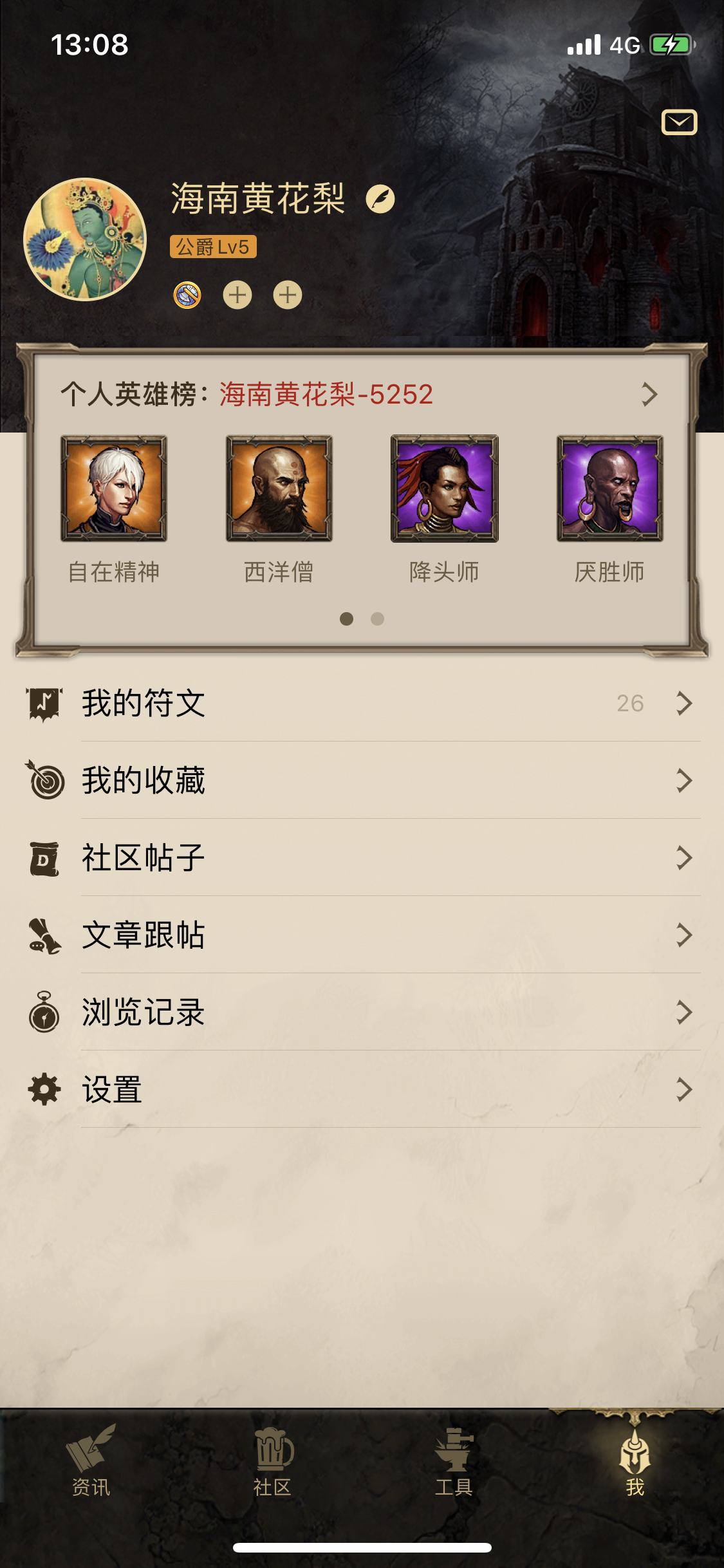Add a badge in the first empty slot

pyautogui.click(x=237, y=295)
